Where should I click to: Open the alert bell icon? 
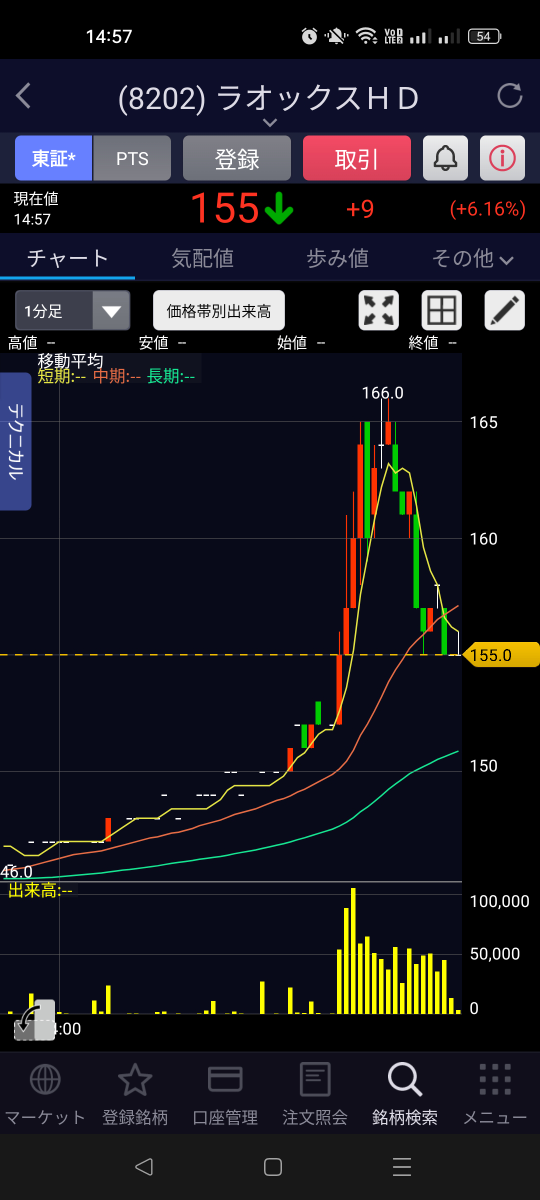[445, 158]
